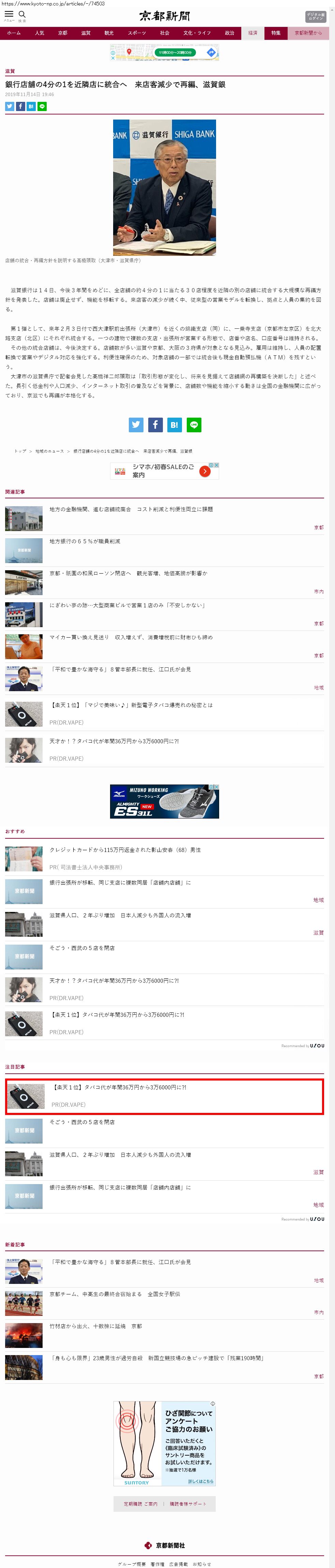Share via large Facebook button
This screenshot has height=1568, width=335.
tap(155, 424)
